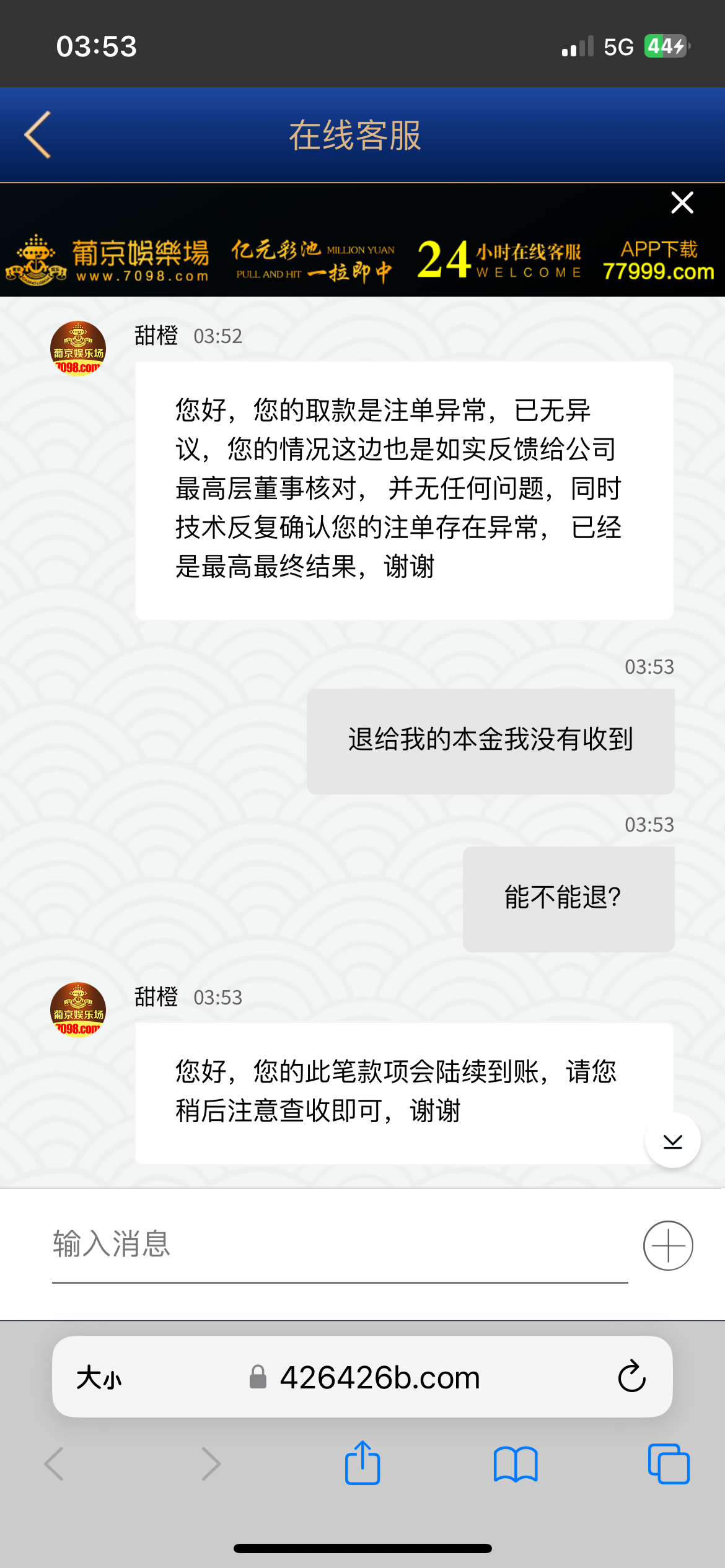Screen dimensions: 725x1568
Task: Open the APP下载 77999.com link
Action: 659,259
